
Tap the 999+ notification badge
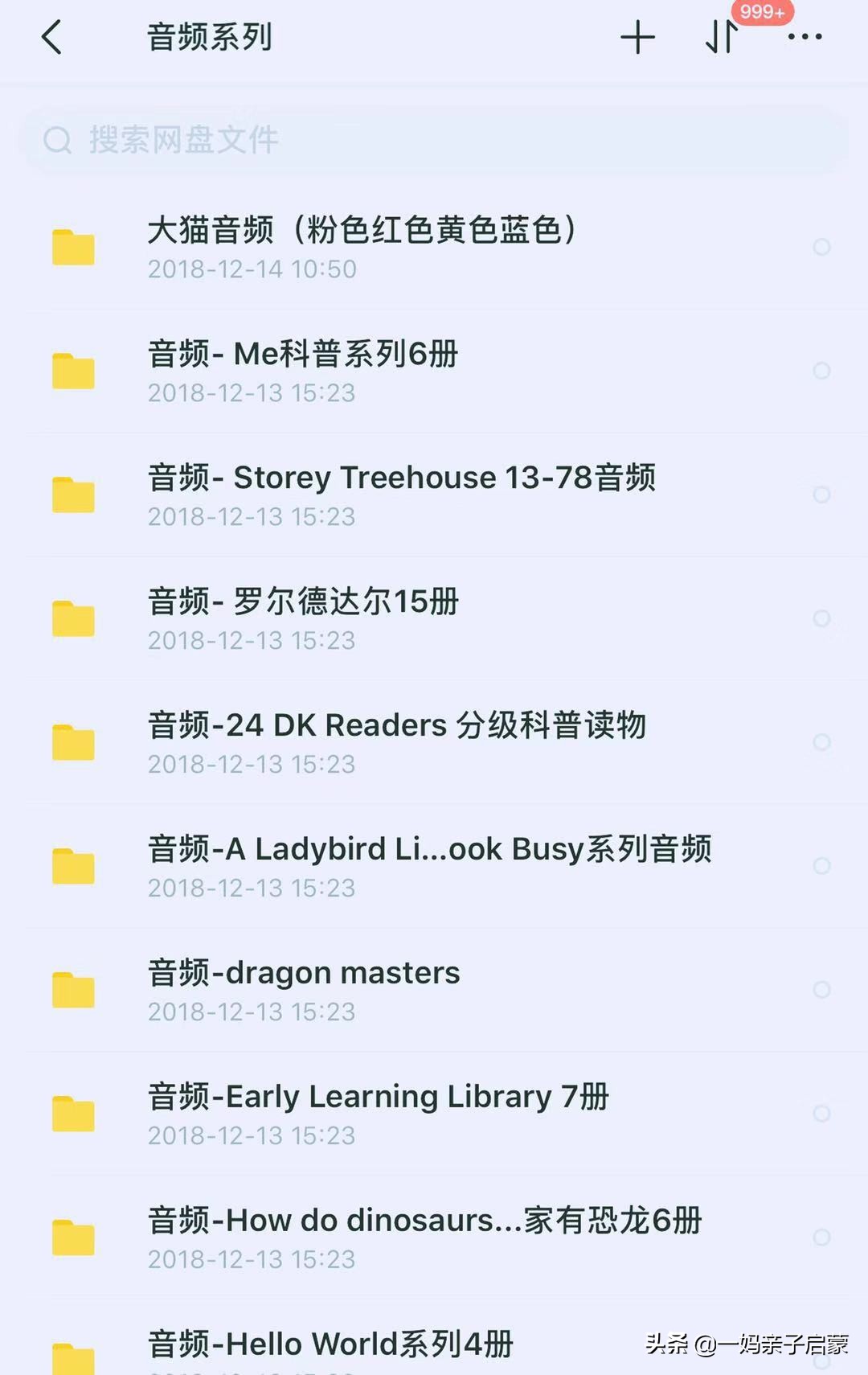[x=764, y=12]
